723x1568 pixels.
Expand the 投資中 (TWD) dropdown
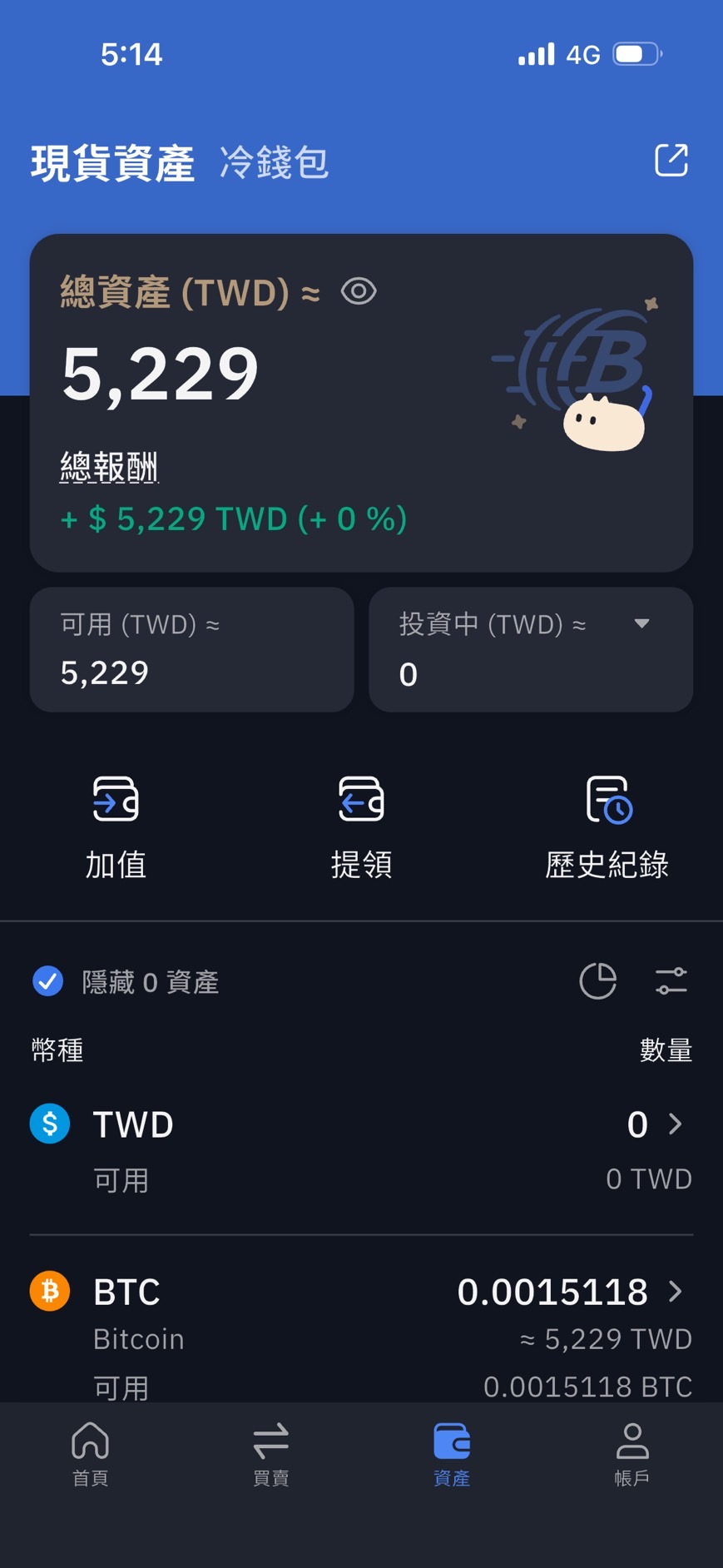pyautogui.click(x=641, y=623)
